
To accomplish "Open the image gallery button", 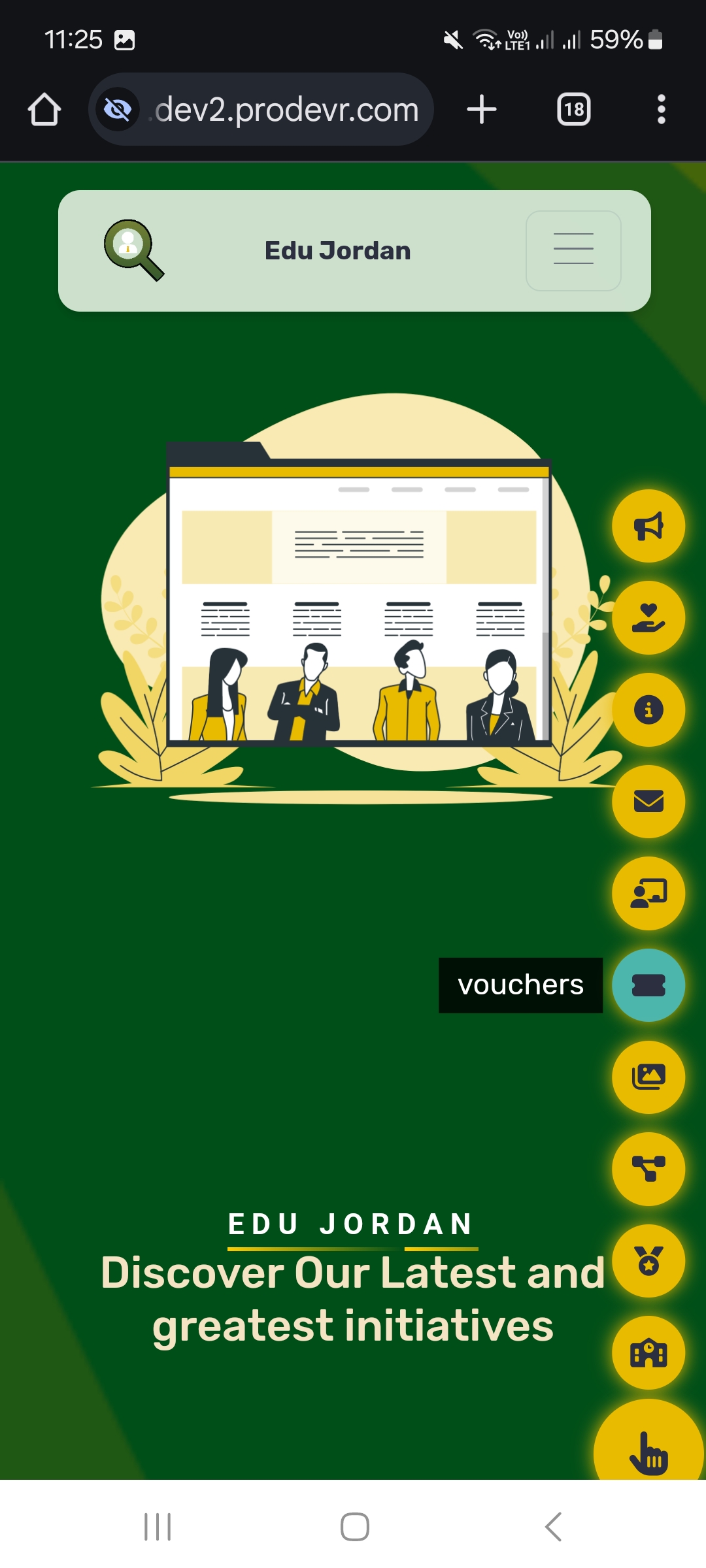I will [648, 1077].
